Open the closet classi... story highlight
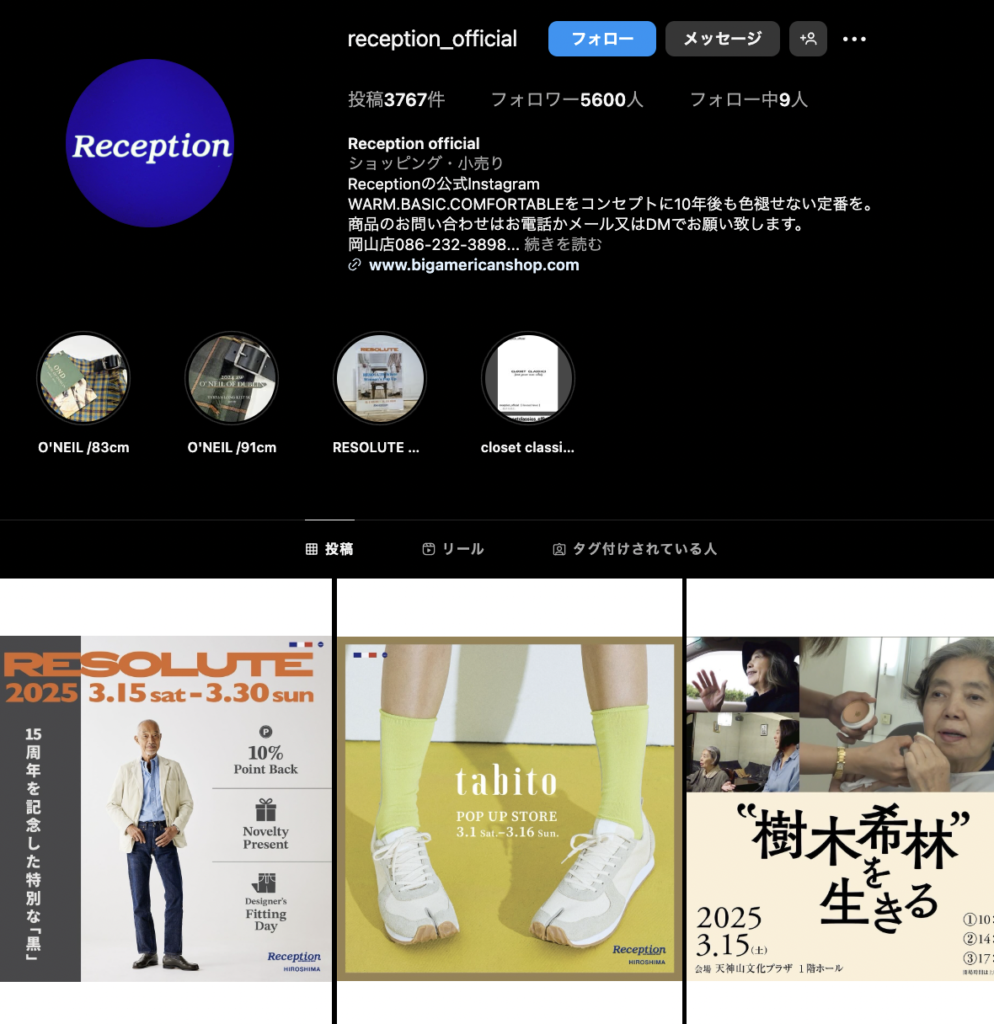Screen dimensions: 994x1024 [527, 379]
